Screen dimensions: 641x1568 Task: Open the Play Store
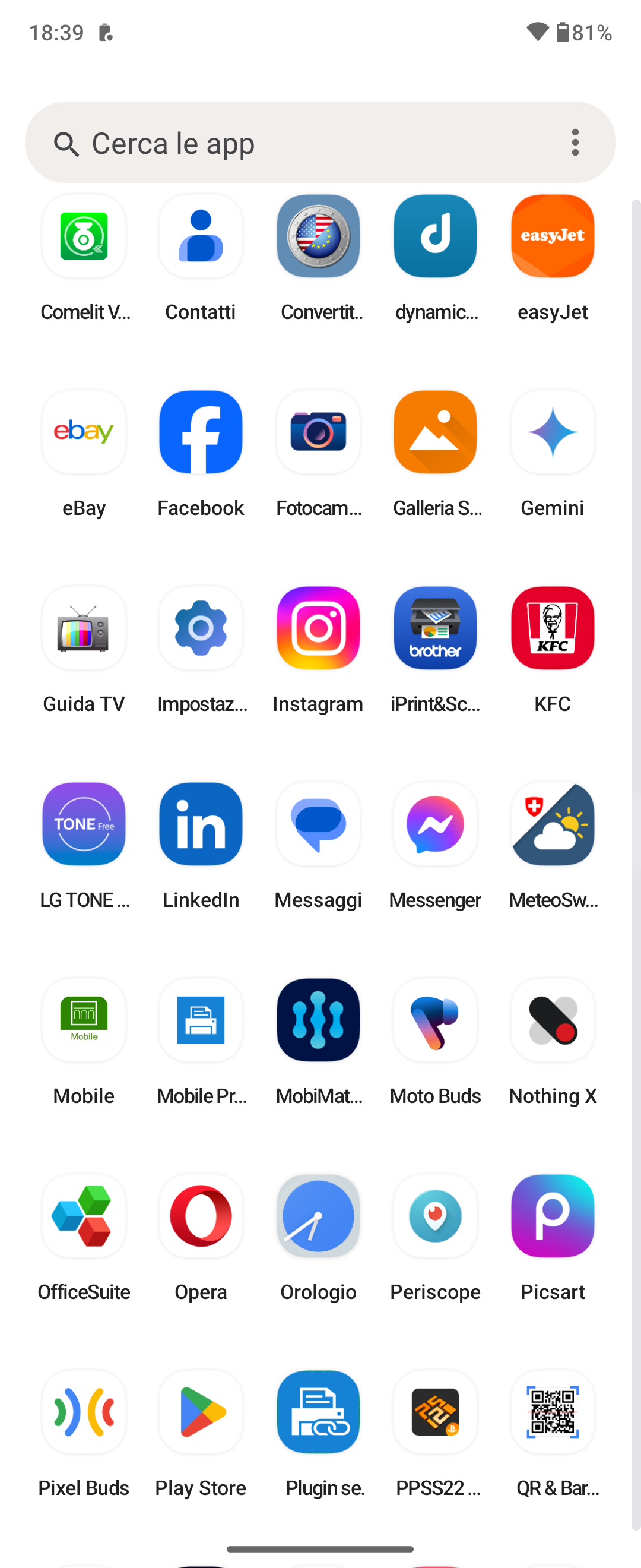201,1413
